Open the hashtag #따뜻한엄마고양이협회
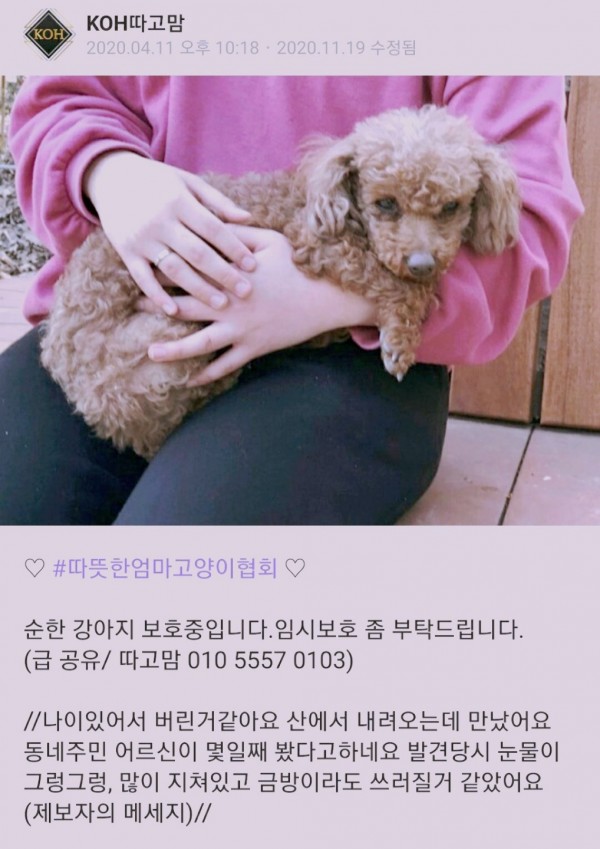 tap(164, 568)
